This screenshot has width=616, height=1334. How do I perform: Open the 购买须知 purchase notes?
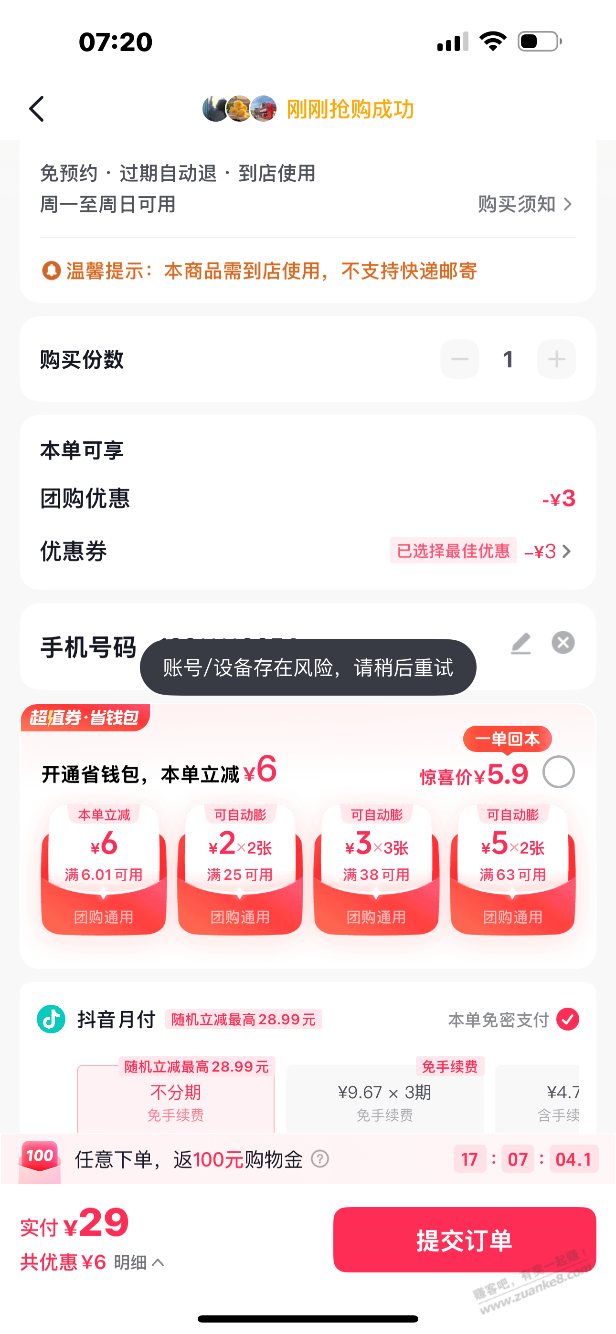click(525, 204)
